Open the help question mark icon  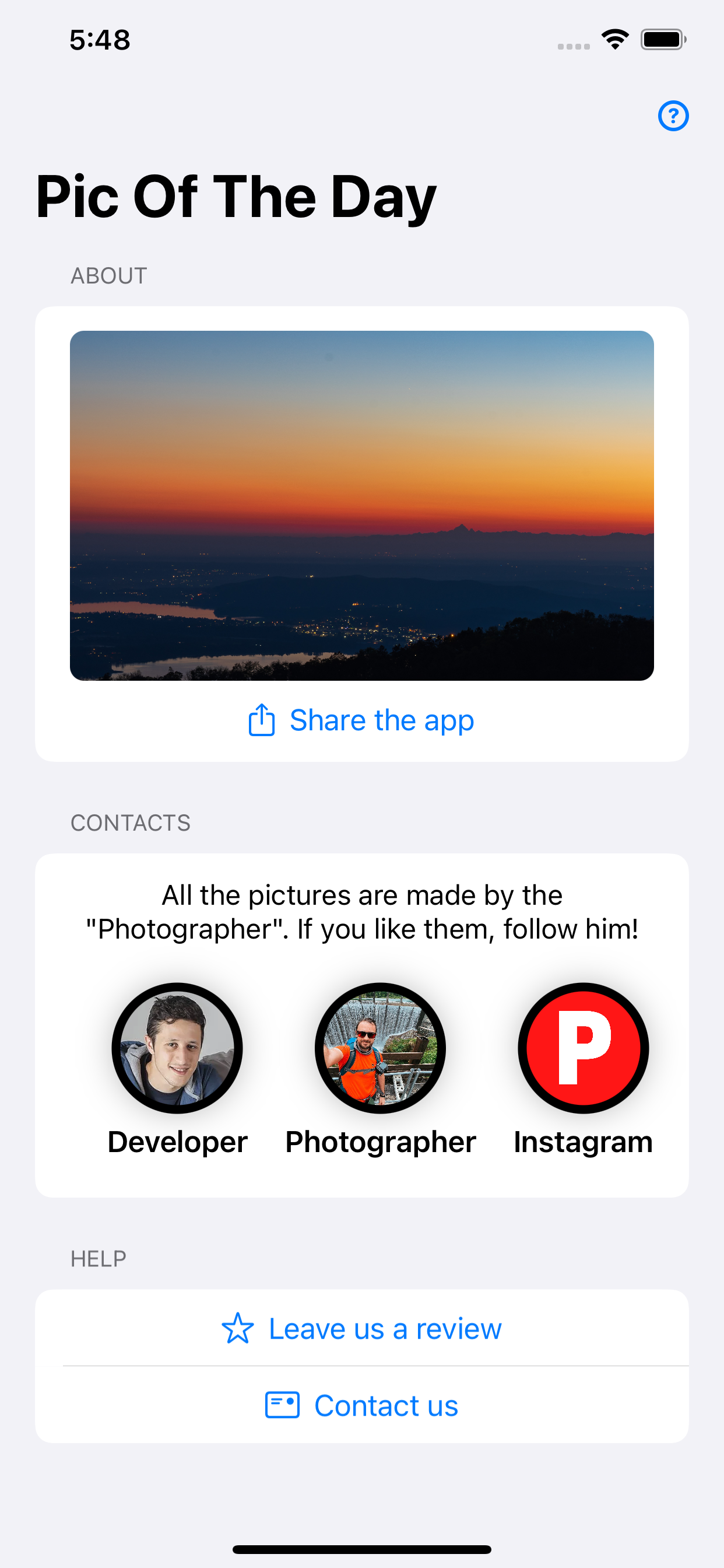tap(674, 116)
